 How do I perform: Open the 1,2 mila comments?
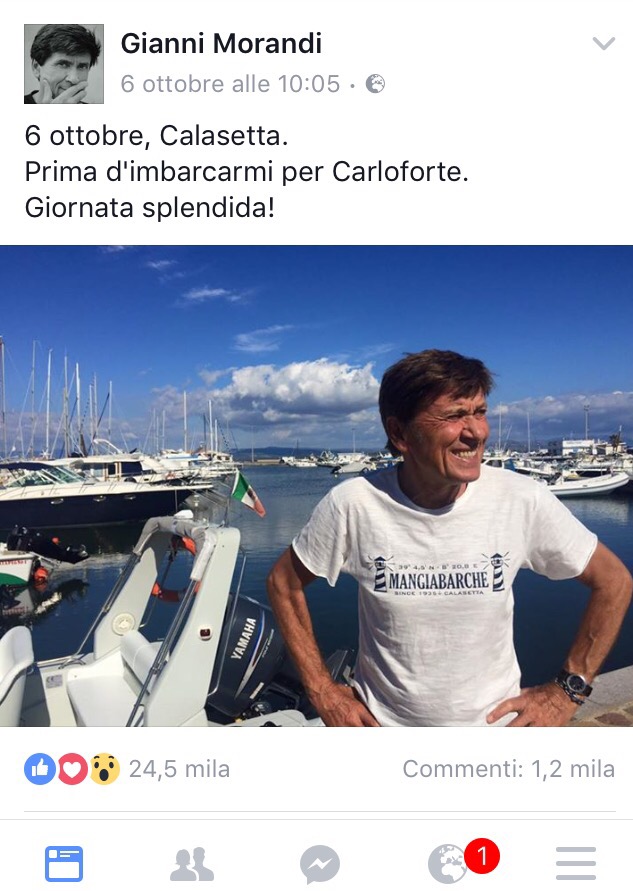[x=508, y=769]
